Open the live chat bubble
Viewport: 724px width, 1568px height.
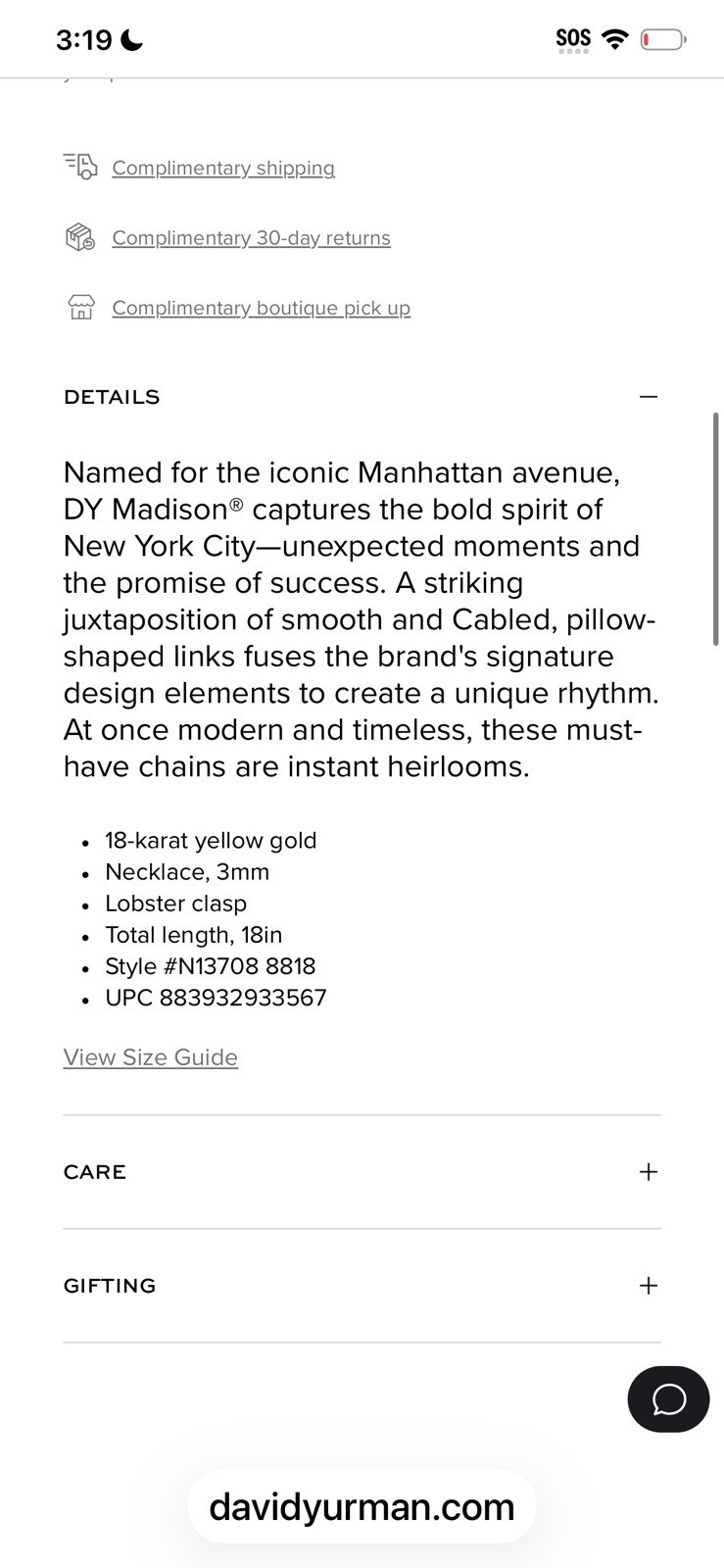[x=668, y=1399]
